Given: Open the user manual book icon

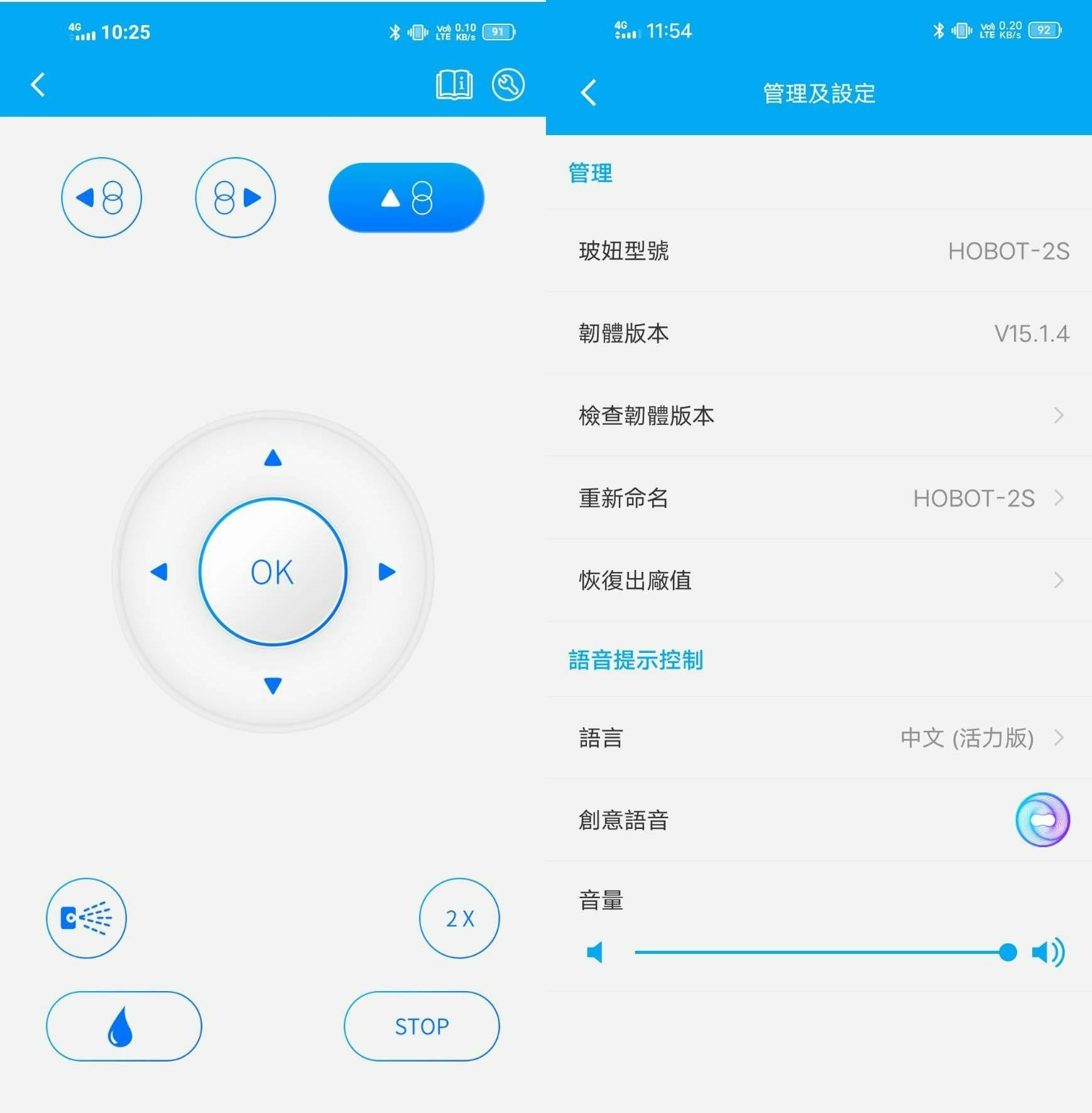Looking at the screenshot, I should point(454,85).
